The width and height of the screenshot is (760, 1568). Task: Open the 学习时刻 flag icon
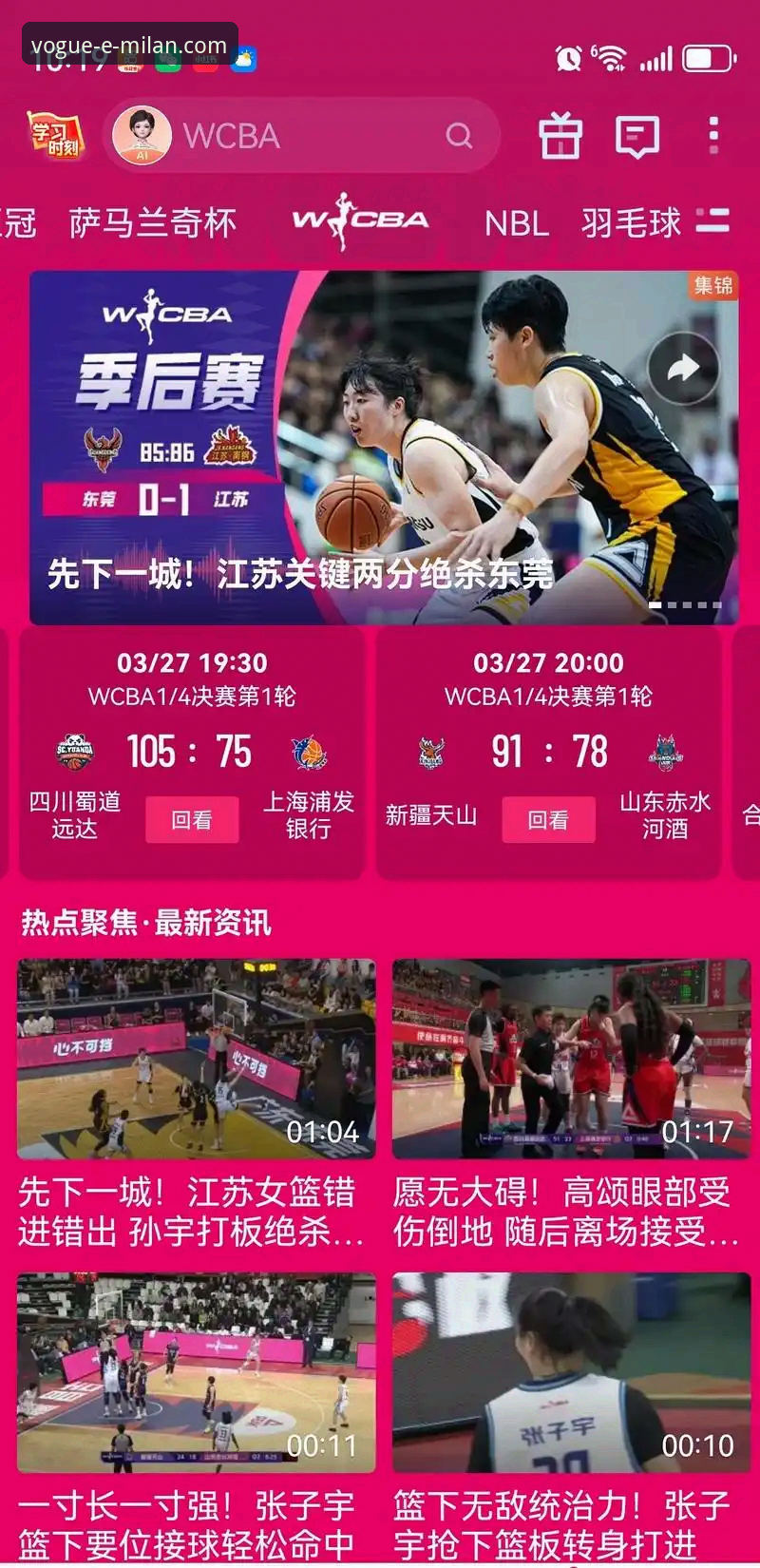(x=52, y=135)
